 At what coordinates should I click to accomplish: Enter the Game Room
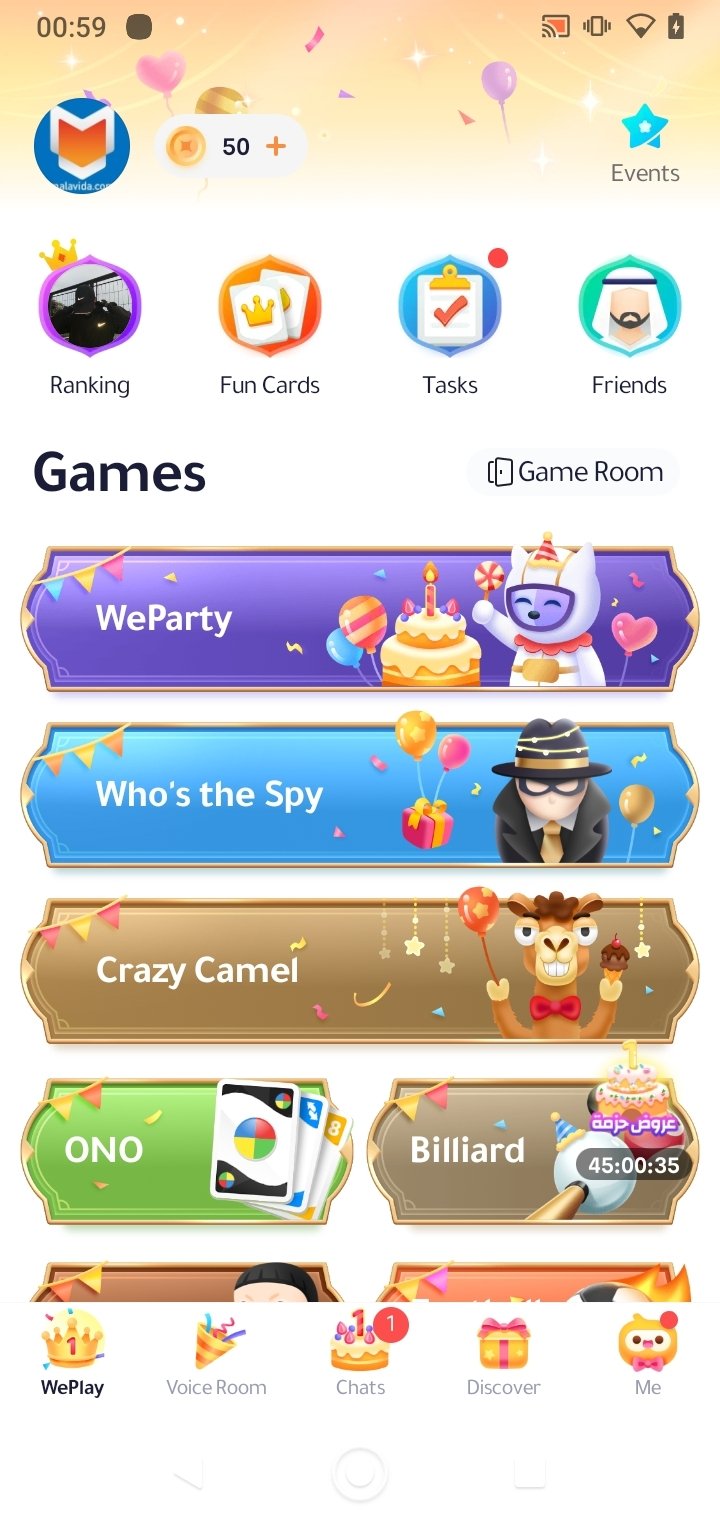[x=574, y=472]
